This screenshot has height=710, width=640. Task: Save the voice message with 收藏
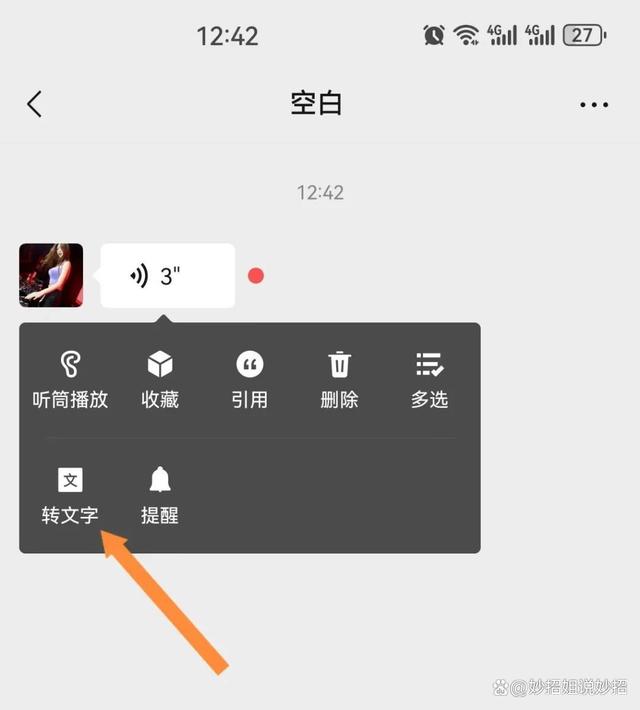(160, 379)
